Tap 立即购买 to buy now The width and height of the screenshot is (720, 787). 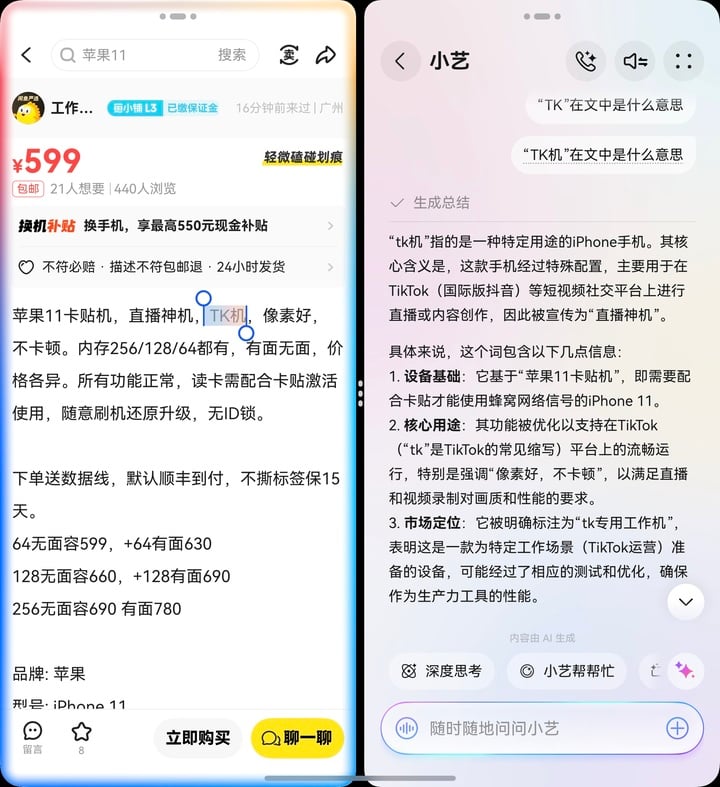click(198, 738)
